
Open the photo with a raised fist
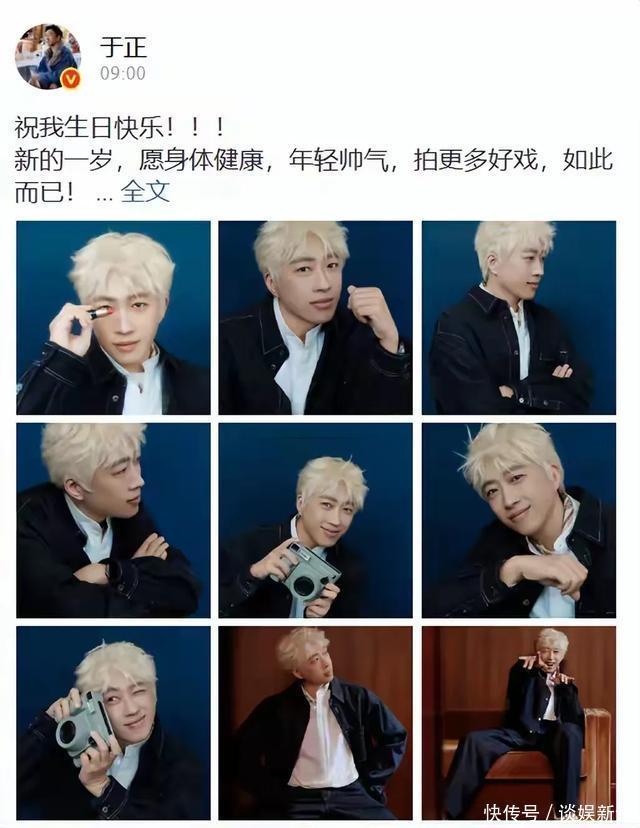tap(315, 317)
